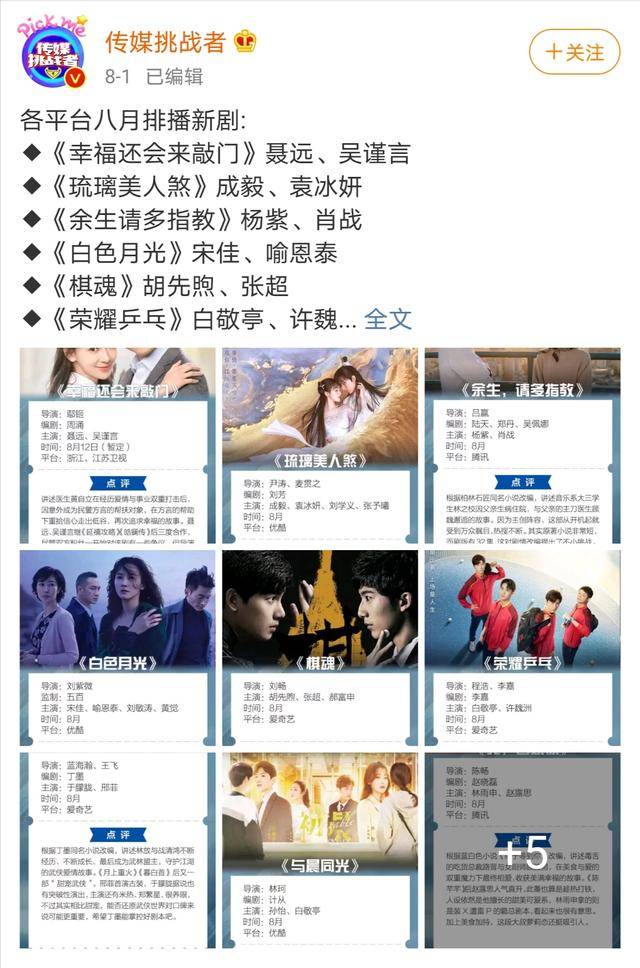Open the 白色月光 image
Viewport: 640px width, 968px height.
[117, 647]
